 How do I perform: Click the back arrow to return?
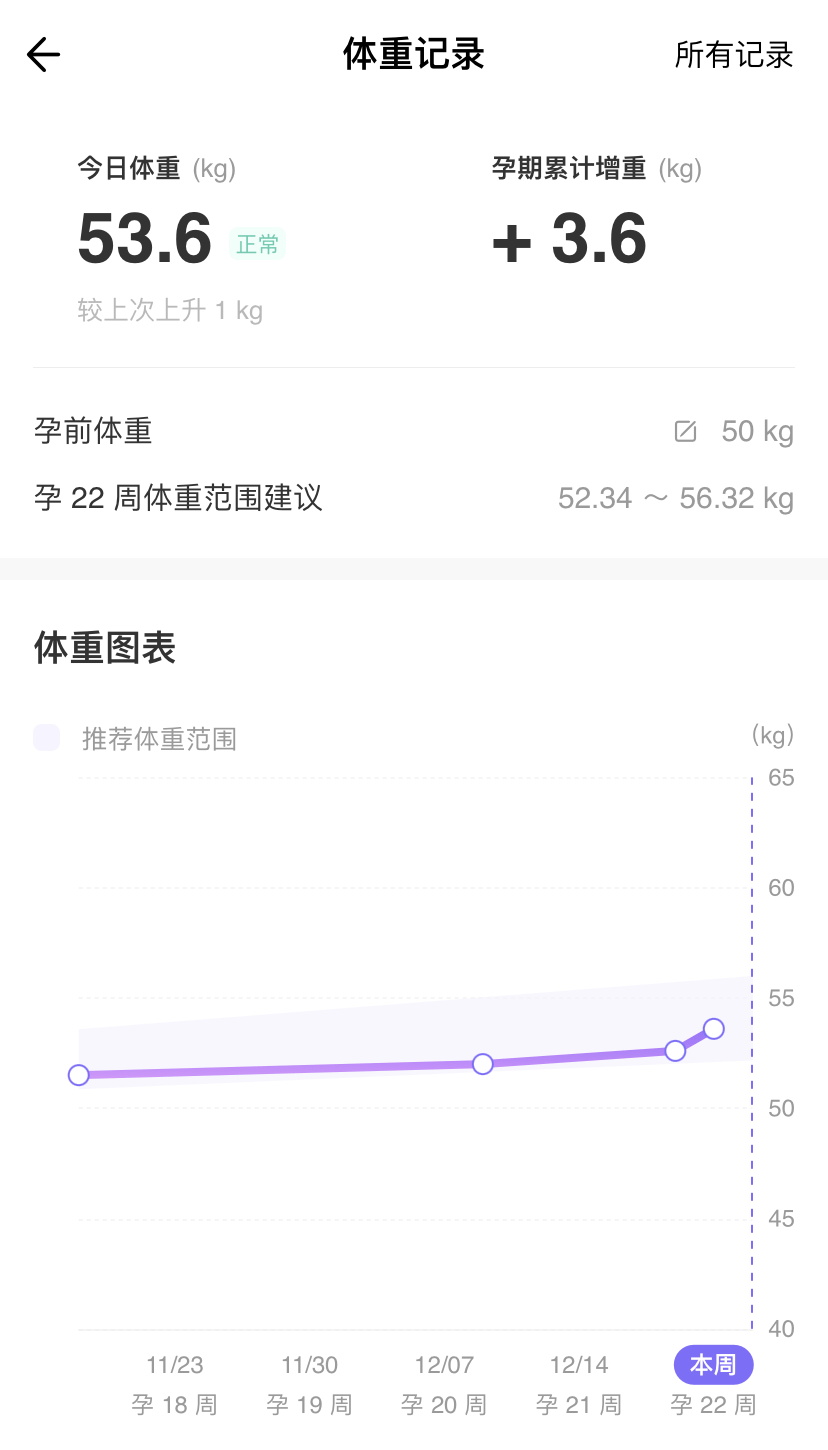(x=42, y=55)
